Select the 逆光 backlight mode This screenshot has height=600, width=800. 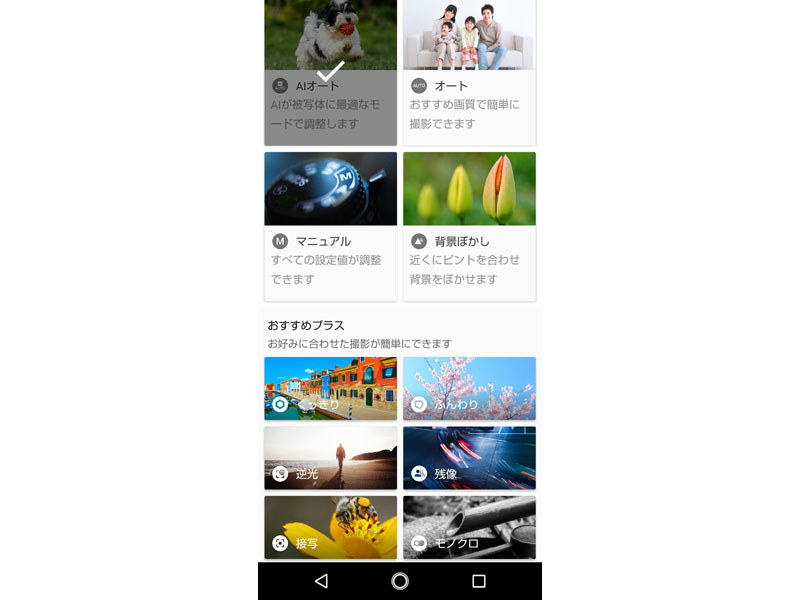point(330,458)
